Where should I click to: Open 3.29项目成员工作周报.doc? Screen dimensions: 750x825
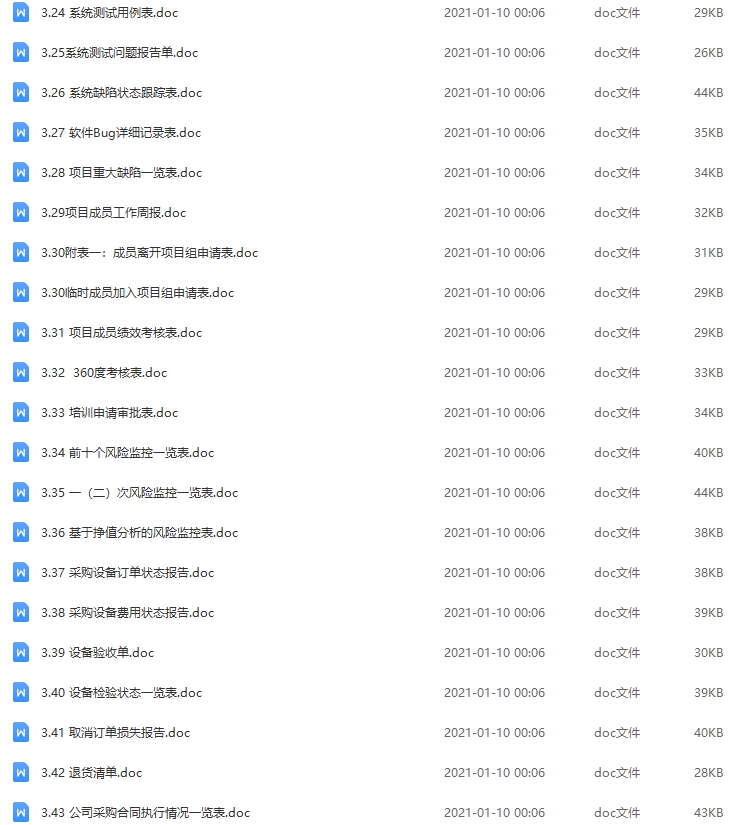[x=113, y=213]
